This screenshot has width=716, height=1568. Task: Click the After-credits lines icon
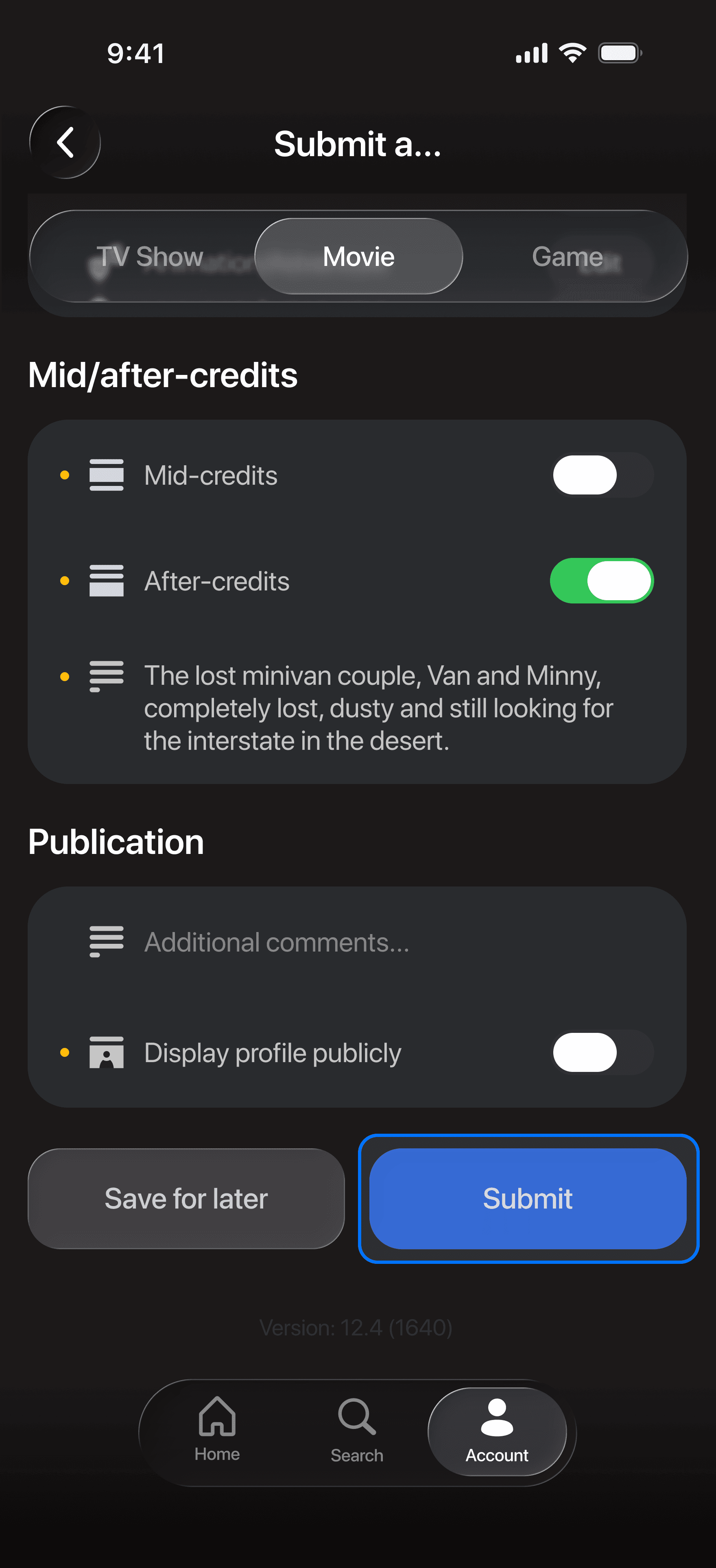[x=107, y=581]
